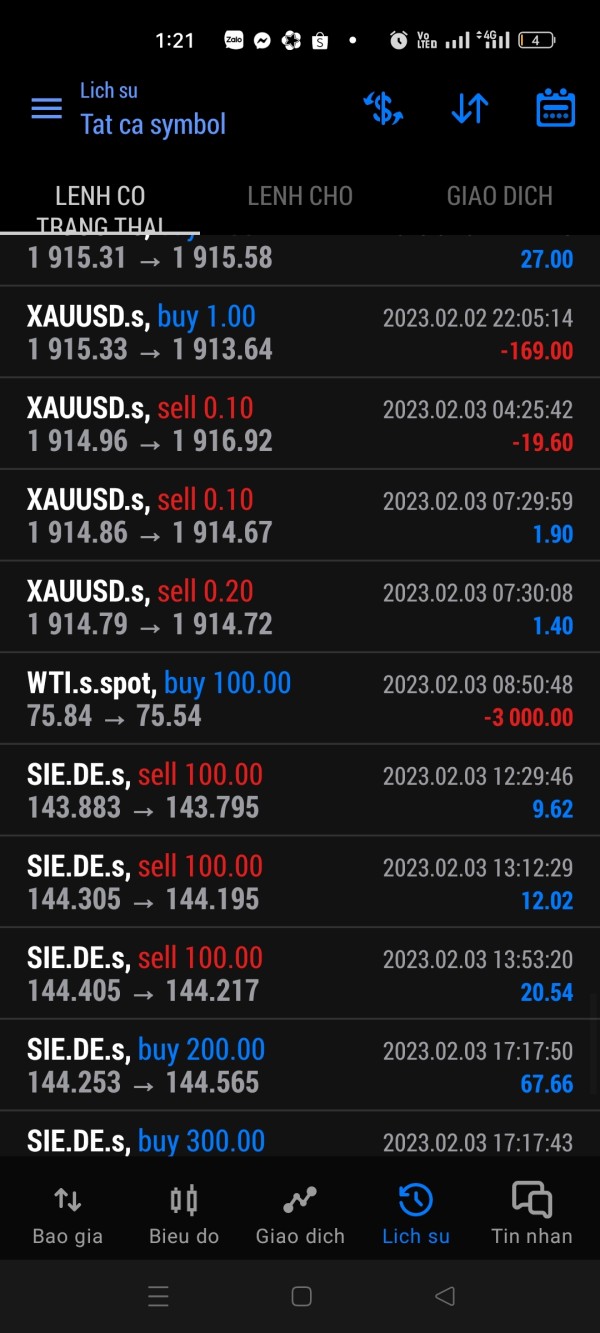Open the currency symbol filter icon
Image resolution: width=600 pixels, height=1333 pixels.
383,109
